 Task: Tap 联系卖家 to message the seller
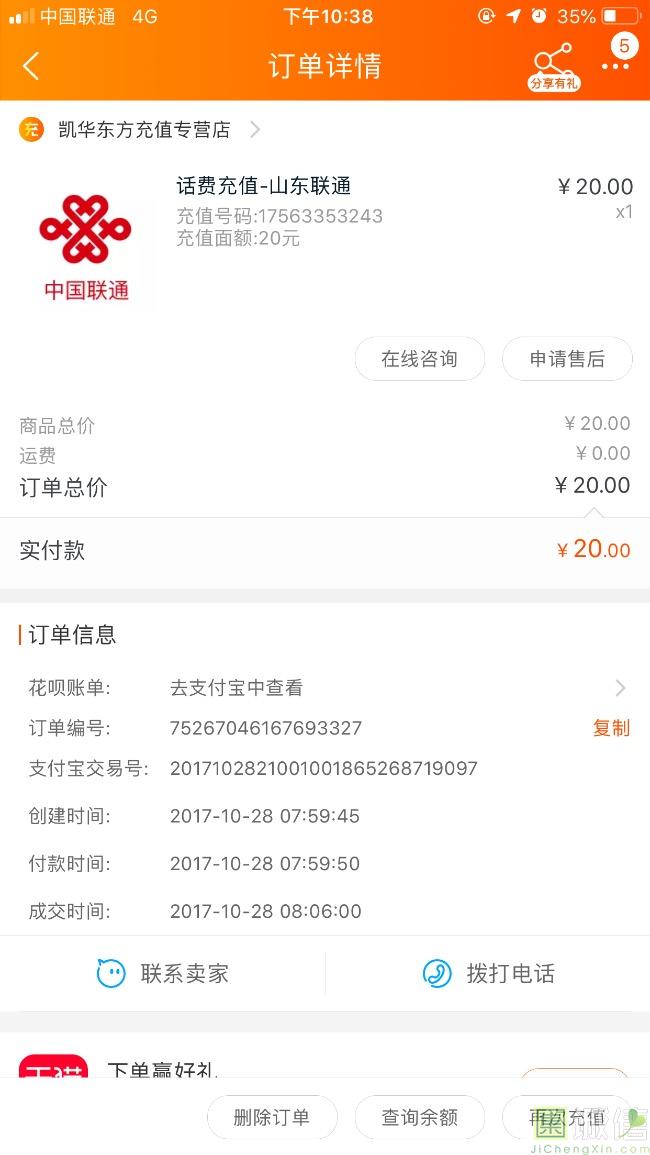[x=163, y=973]
